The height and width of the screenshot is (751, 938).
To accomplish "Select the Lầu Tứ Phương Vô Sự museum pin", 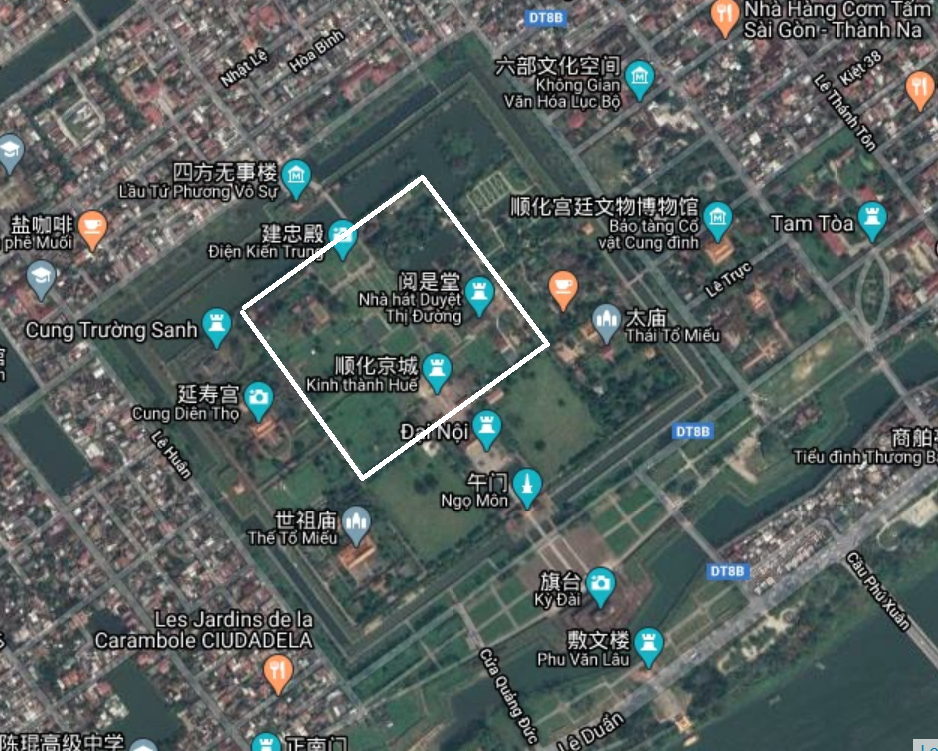I will point(296,178).
